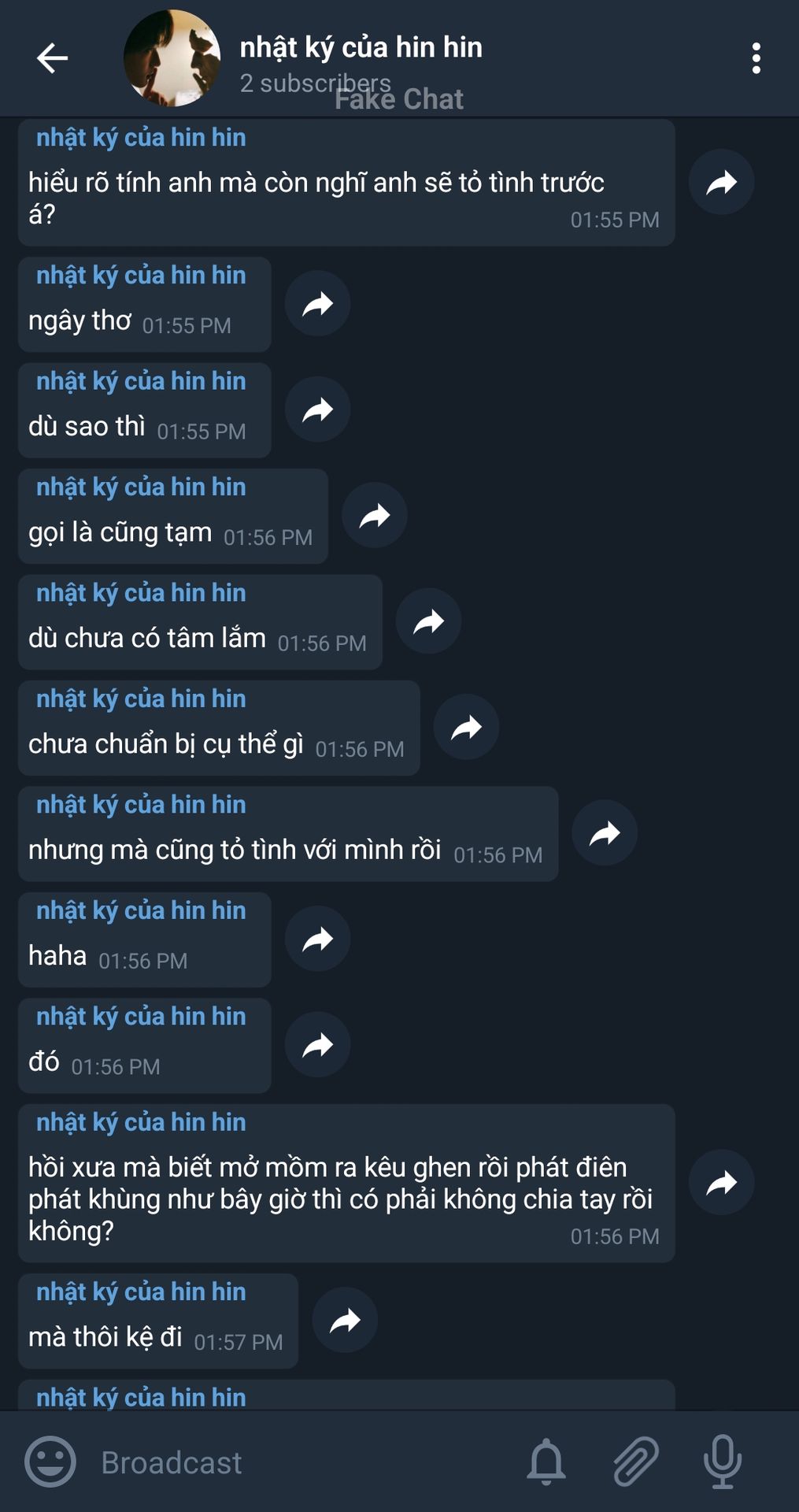Share the message starting "hiểu rõ tính anh"
Viewport: 799px width, 1512px height.
point(721,183)
